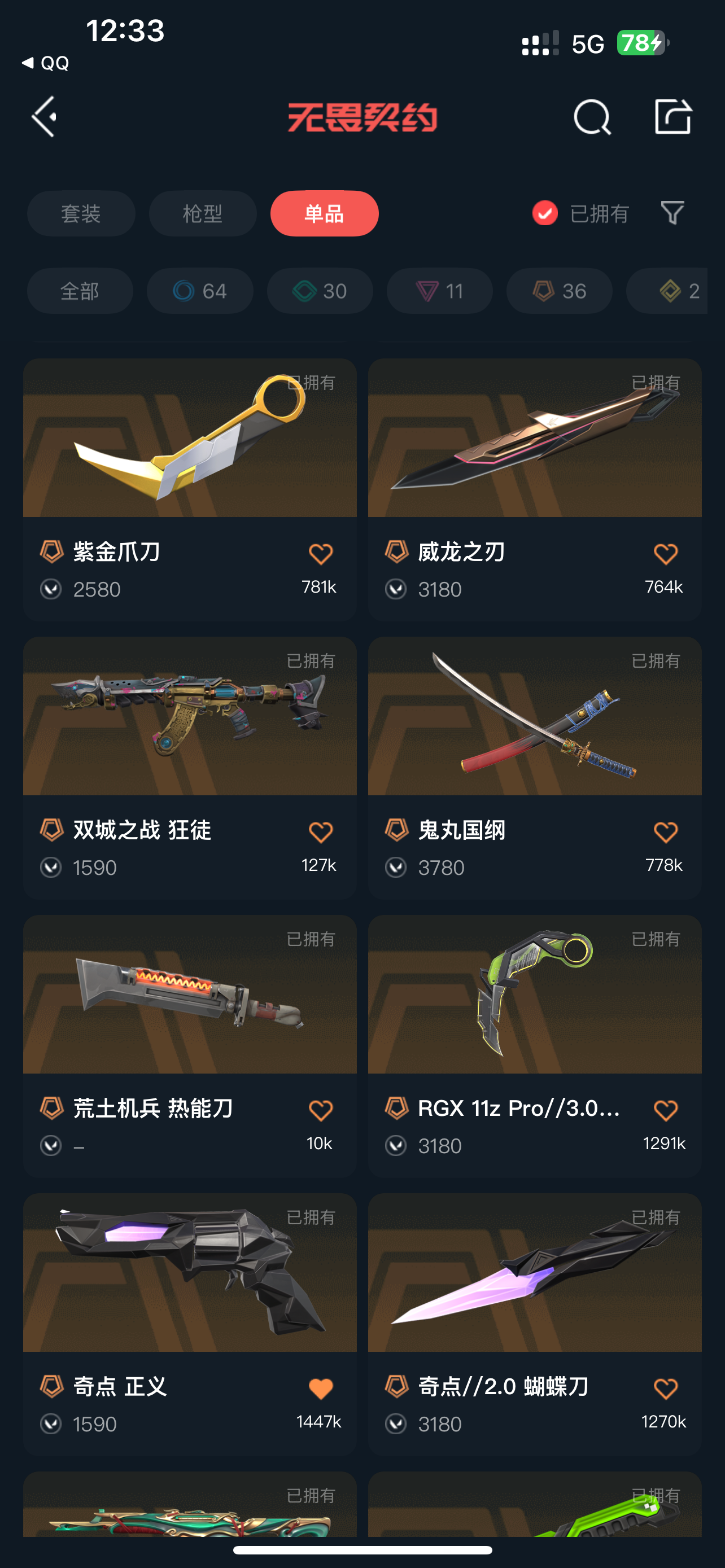Like the 威龙之刃 skin
The height and width of the screenshot is (1568, 725).
665,554
